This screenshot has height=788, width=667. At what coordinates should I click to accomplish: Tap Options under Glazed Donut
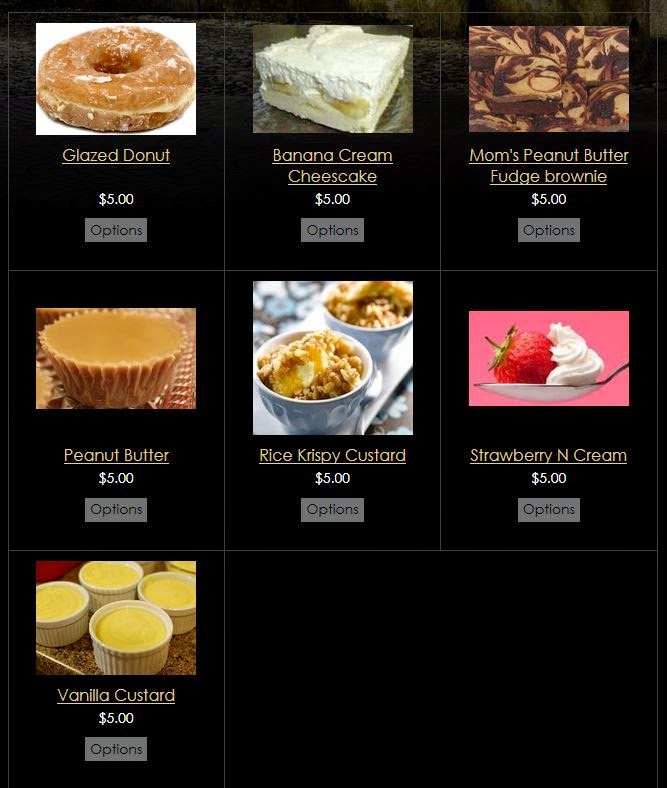116,230
